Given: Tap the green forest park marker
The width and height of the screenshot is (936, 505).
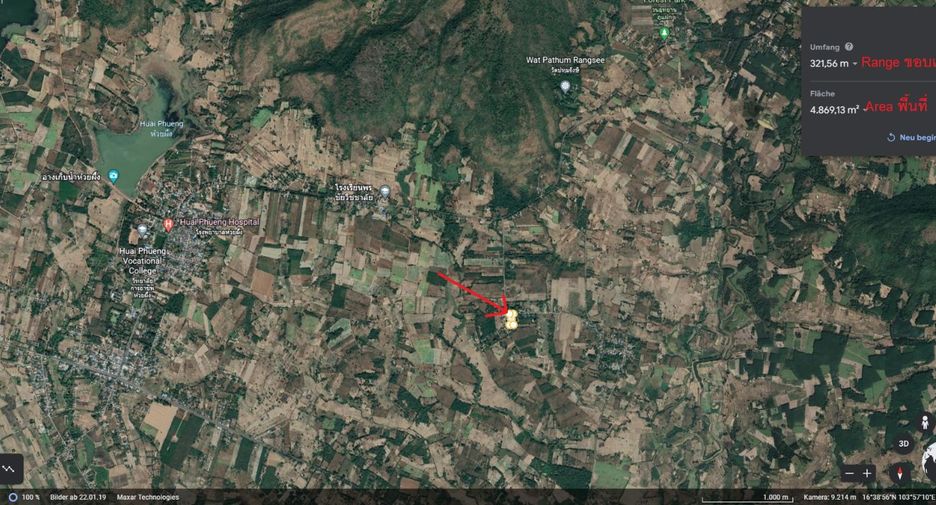Looking at the screenshot, I should 664,33.
